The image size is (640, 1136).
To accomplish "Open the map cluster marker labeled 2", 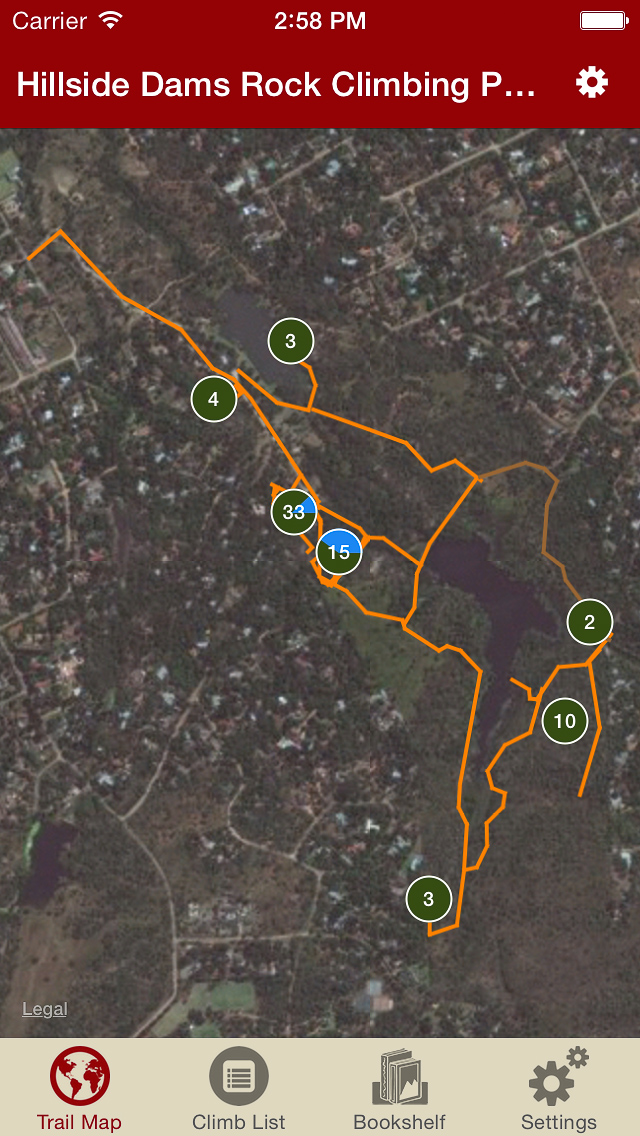I will (x=589, y=622).
